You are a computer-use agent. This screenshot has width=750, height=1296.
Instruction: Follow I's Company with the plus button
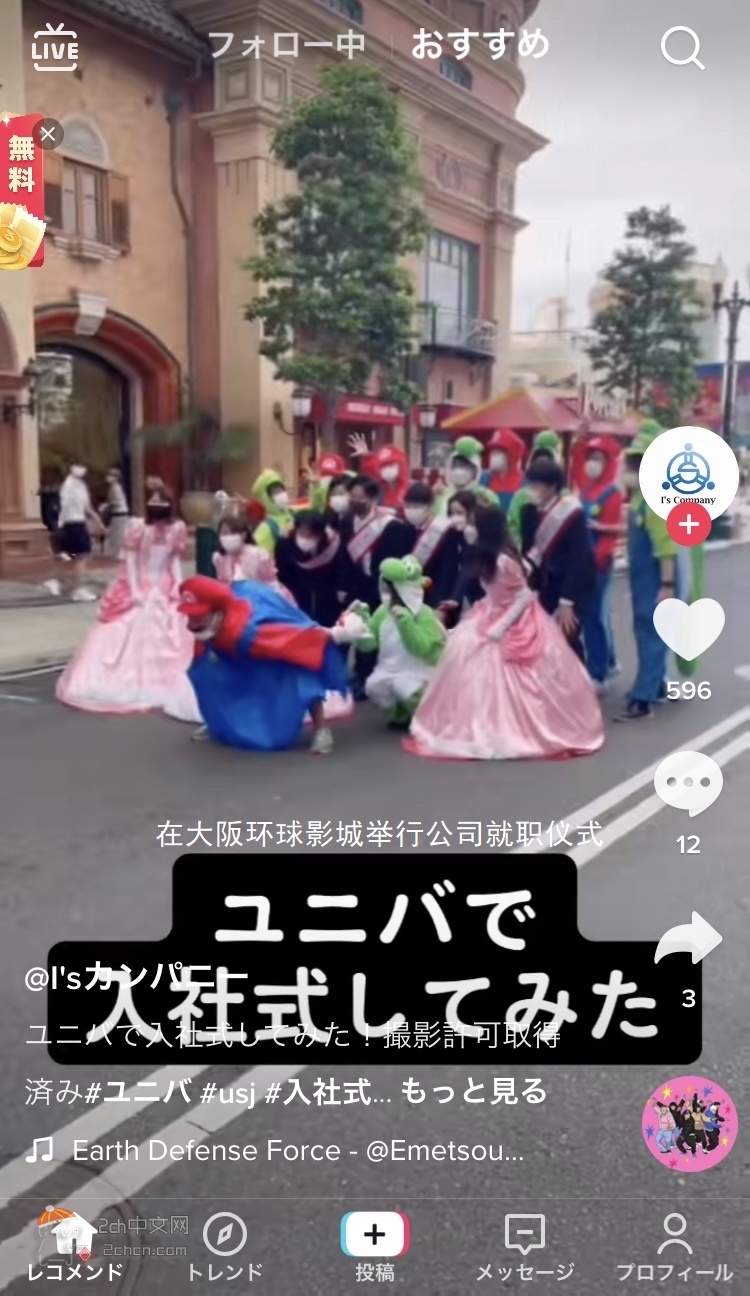pyautogui.click(x=688, y=523)
